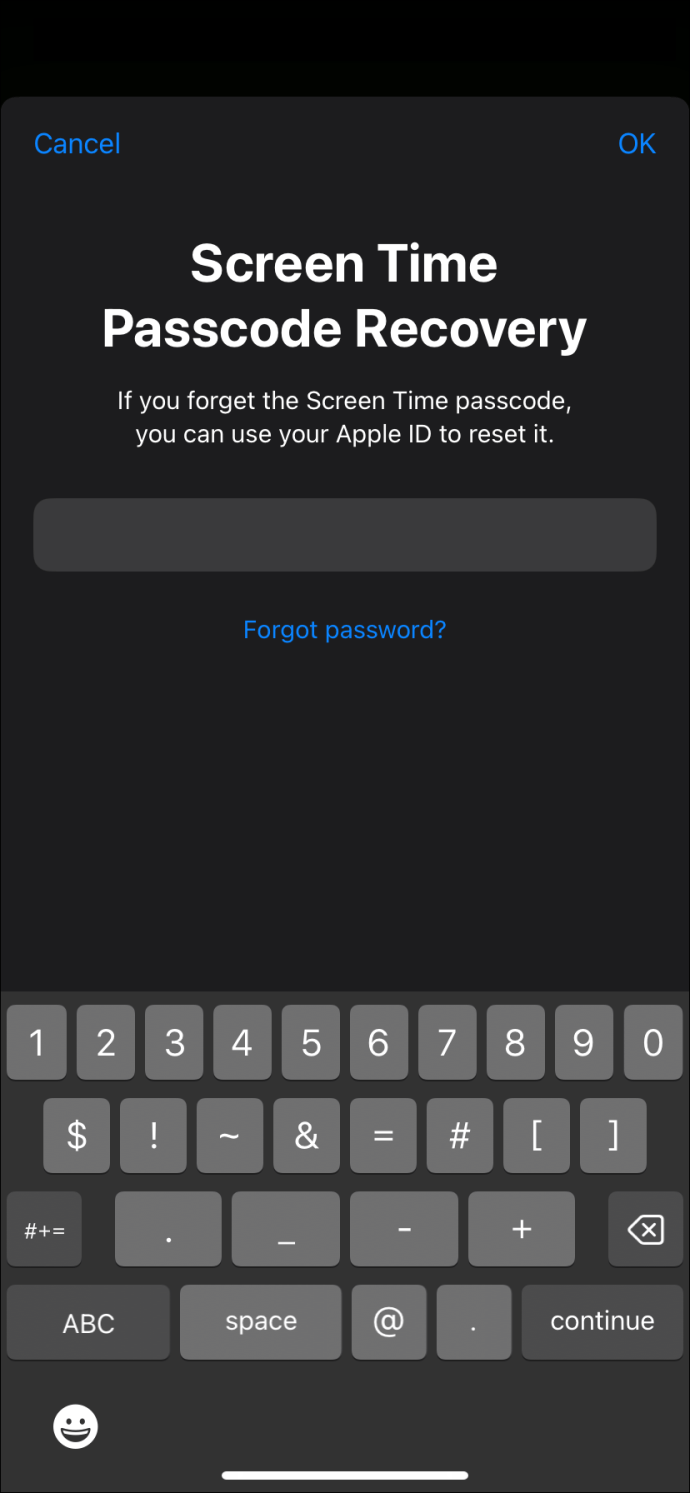Hit the continue key on keyboard
The width and height of the screenshot is (690, 1493).
tap(602, 1321)
